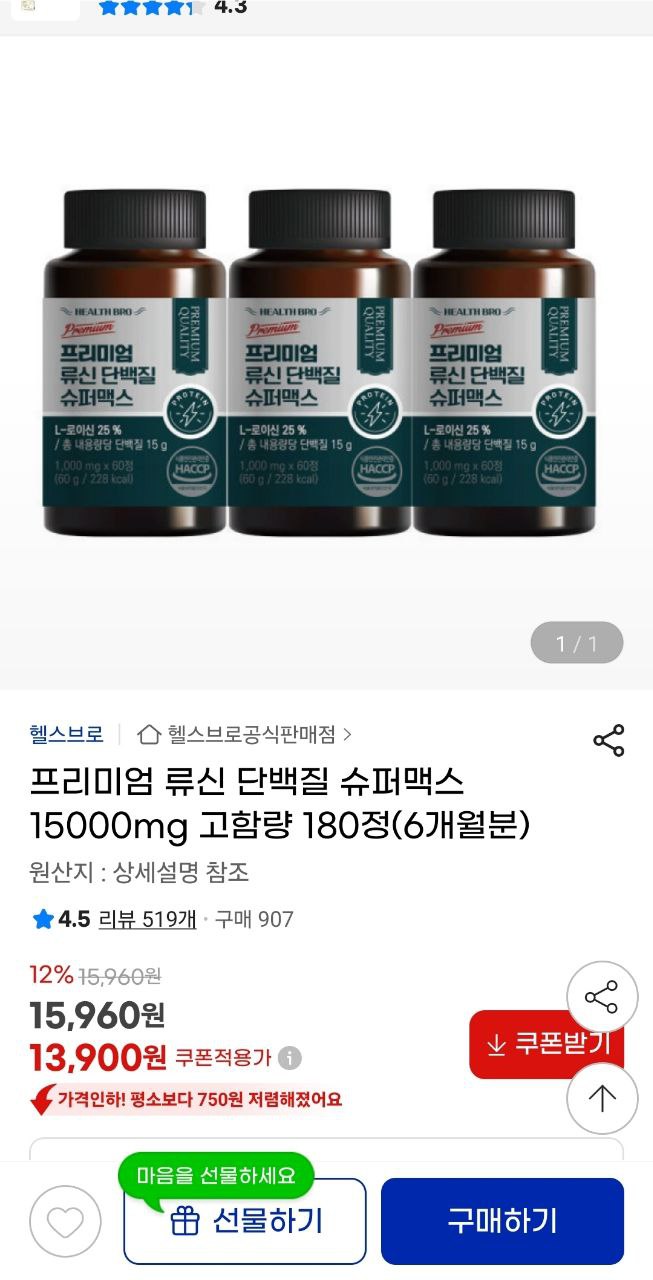
Task: Jump back to top with the arrow button
Action: [x=602, y=1099]
